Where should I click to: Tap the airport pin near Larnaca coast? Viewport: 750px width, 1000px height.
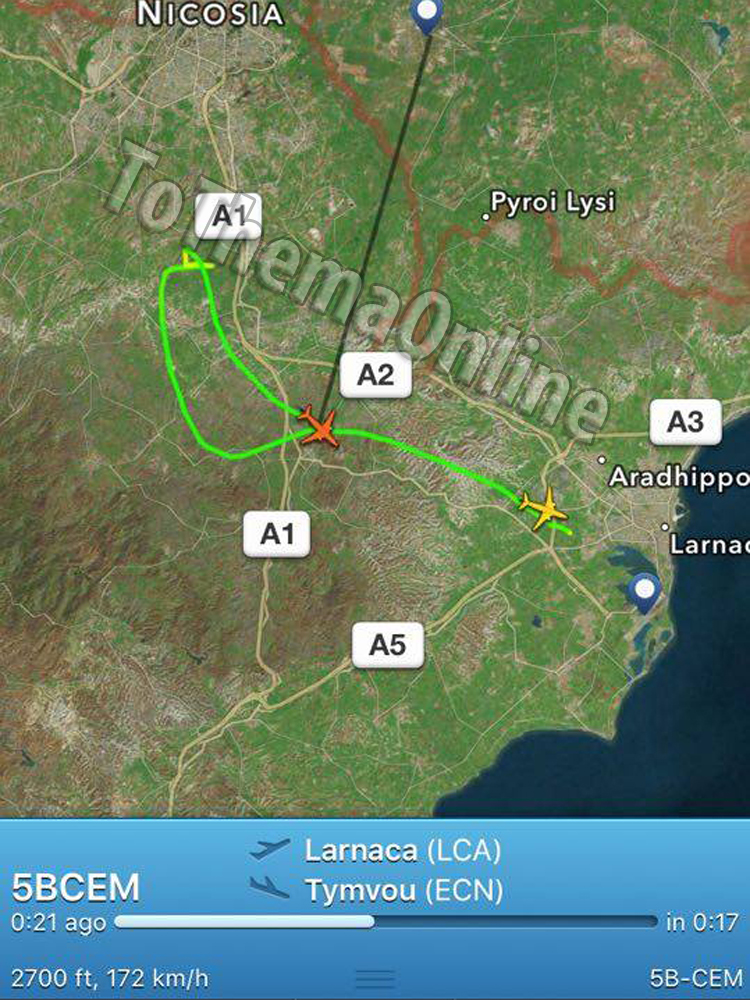(645, 594)
